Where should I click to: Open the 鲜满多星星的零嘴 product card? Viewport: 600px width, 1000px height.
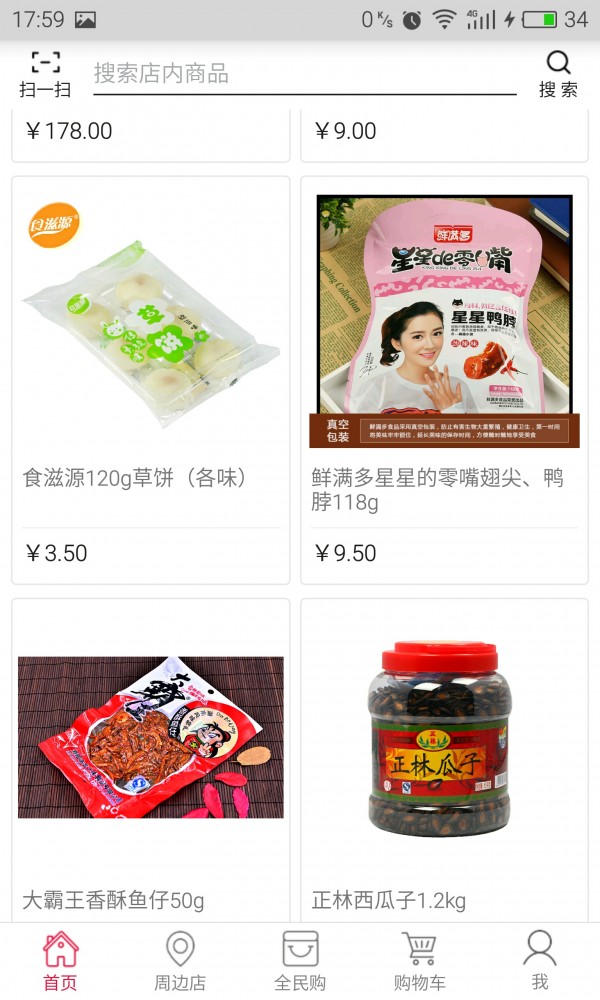[444, 380]
